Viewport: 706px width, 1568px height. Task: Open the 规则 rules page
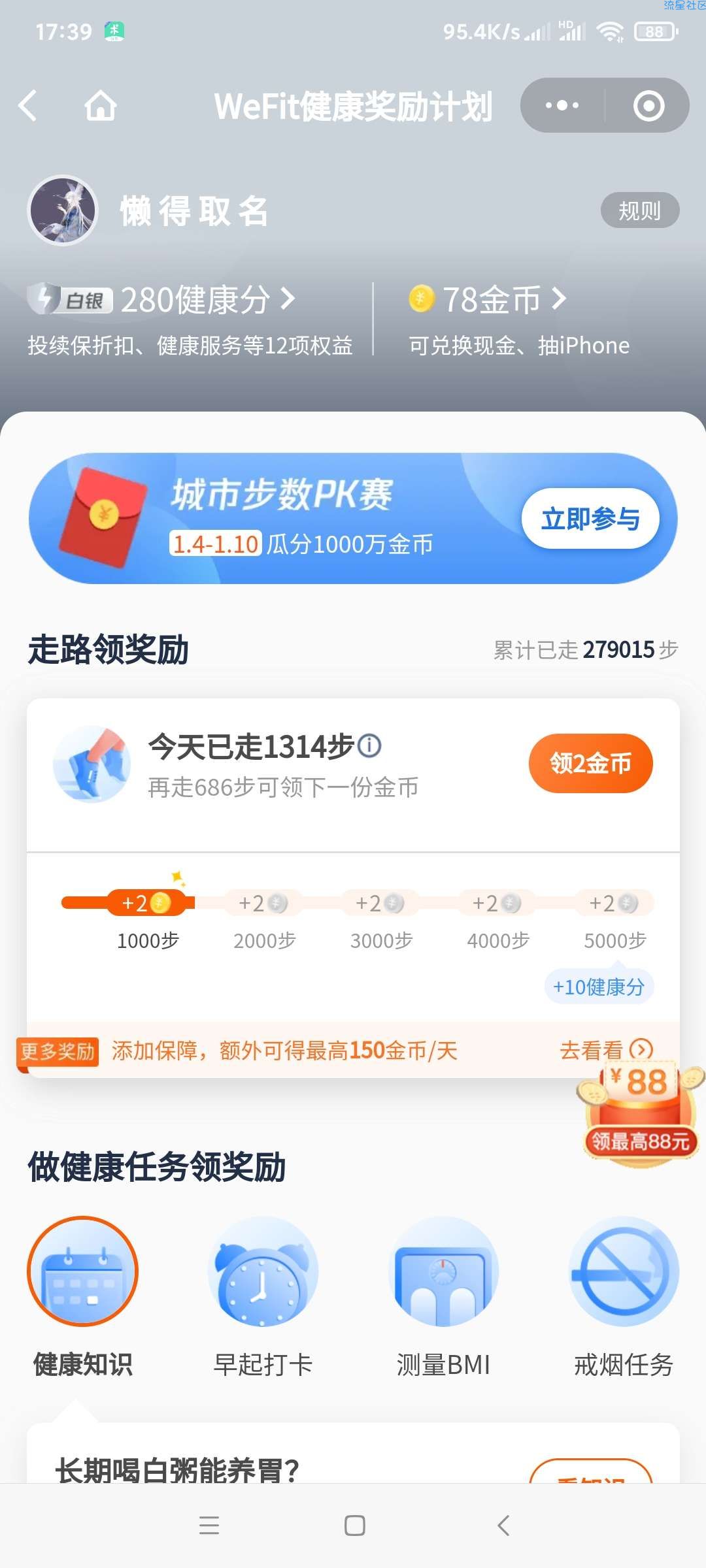coord(639,210)
